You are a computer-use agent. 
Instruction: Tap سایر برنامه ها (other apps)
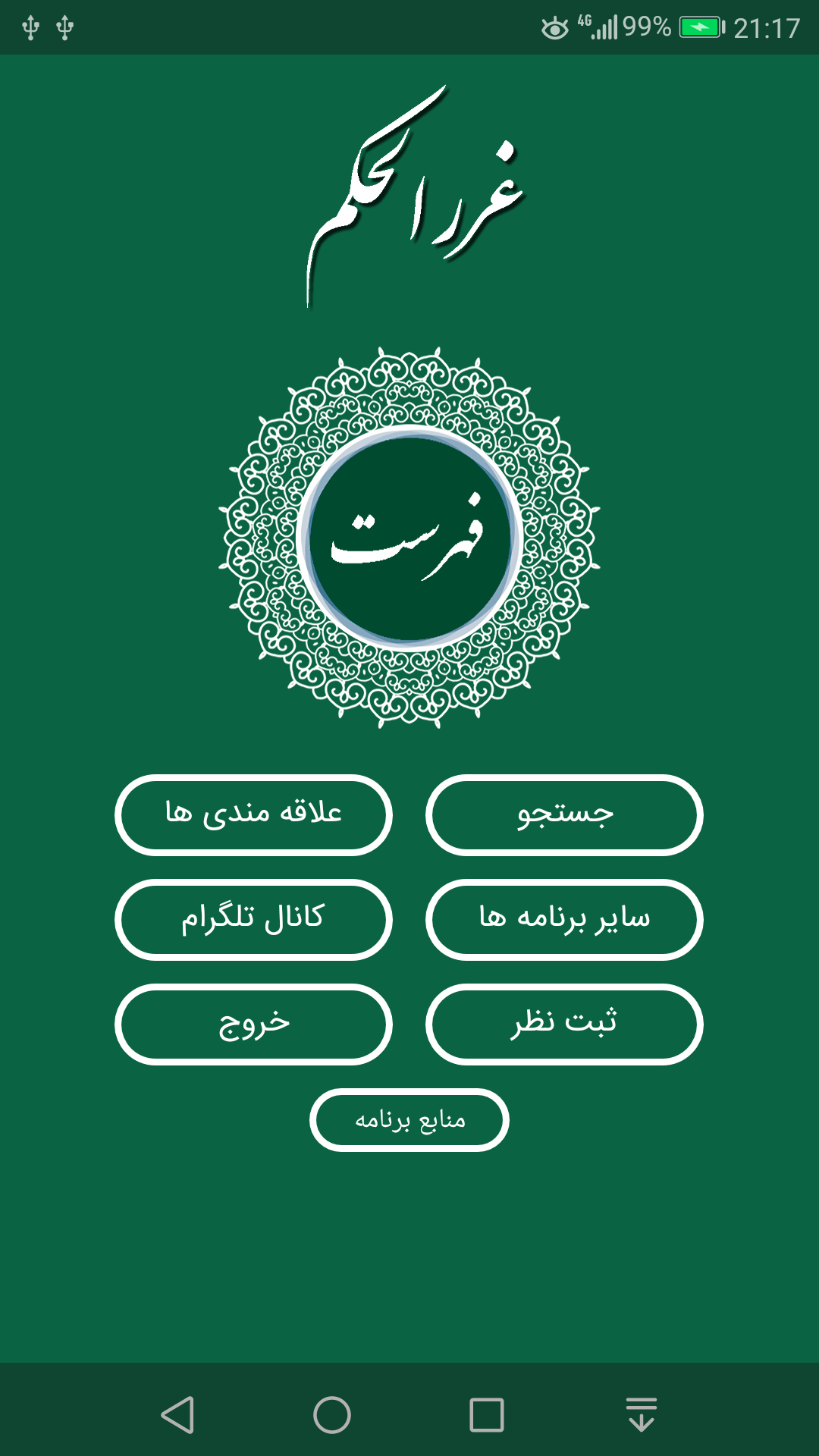point(564,919)
